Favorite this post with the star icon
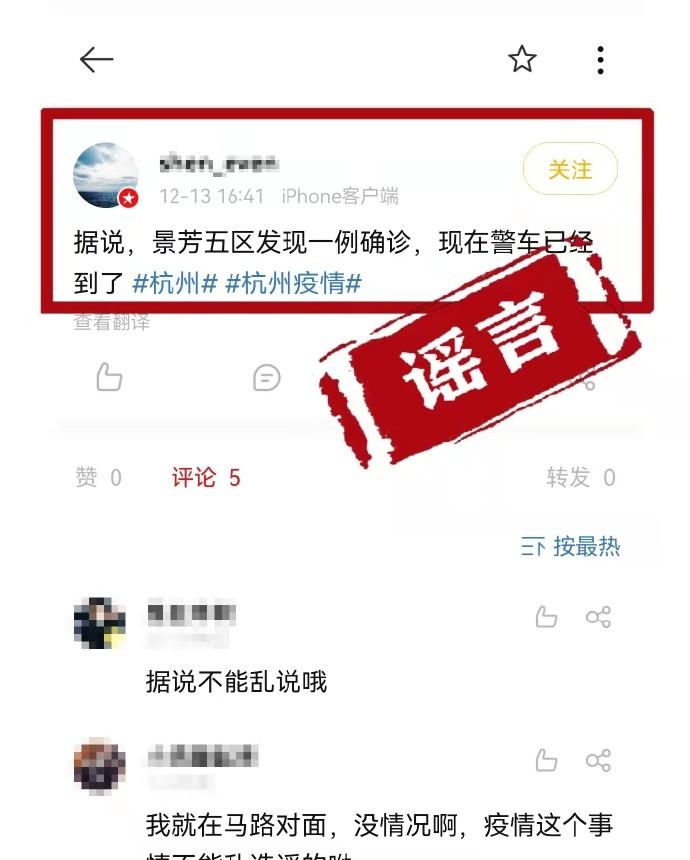 (522, 60)
